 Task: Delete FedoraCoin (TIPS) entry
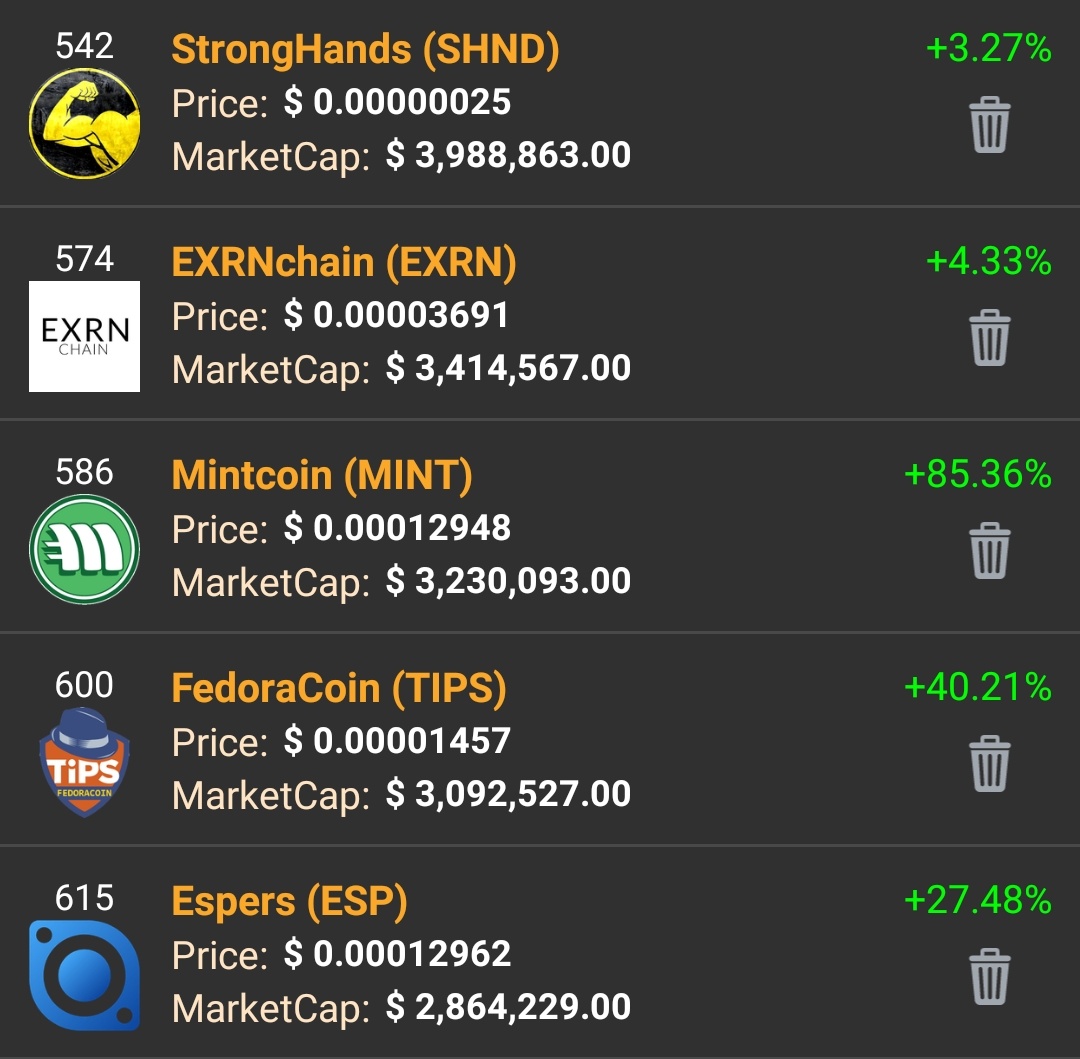click(989, 763)
